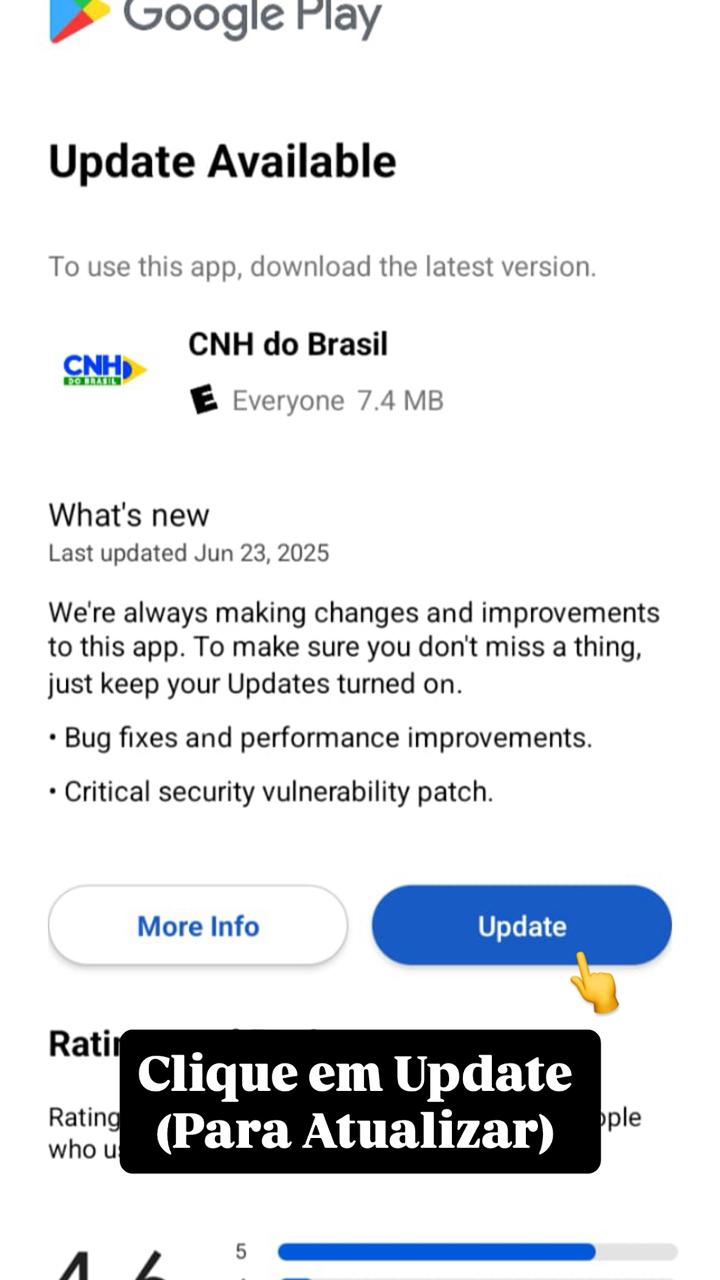Screen dimensions: 720x1280
Task: Click the Everyone content rating icon
Action: [205, 399]
